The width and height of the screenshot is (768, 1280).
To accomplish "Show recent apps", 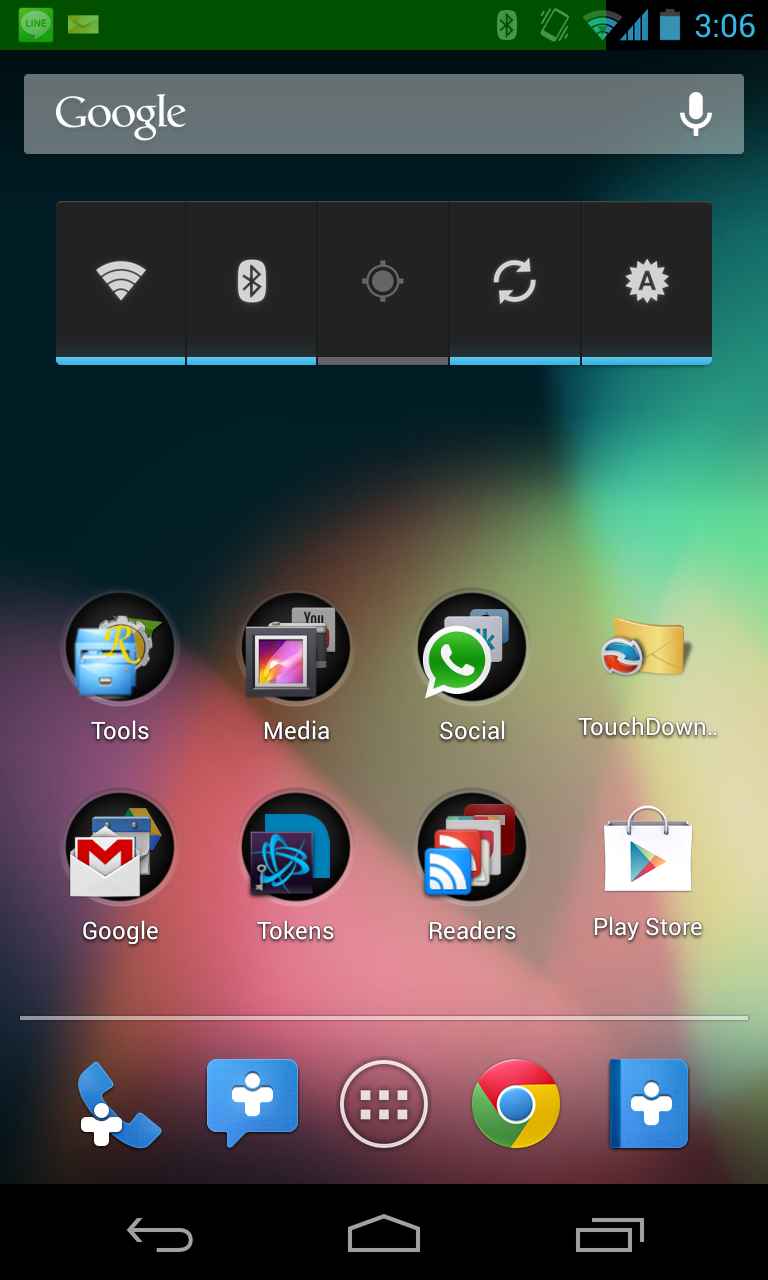I will point(610,1235).
